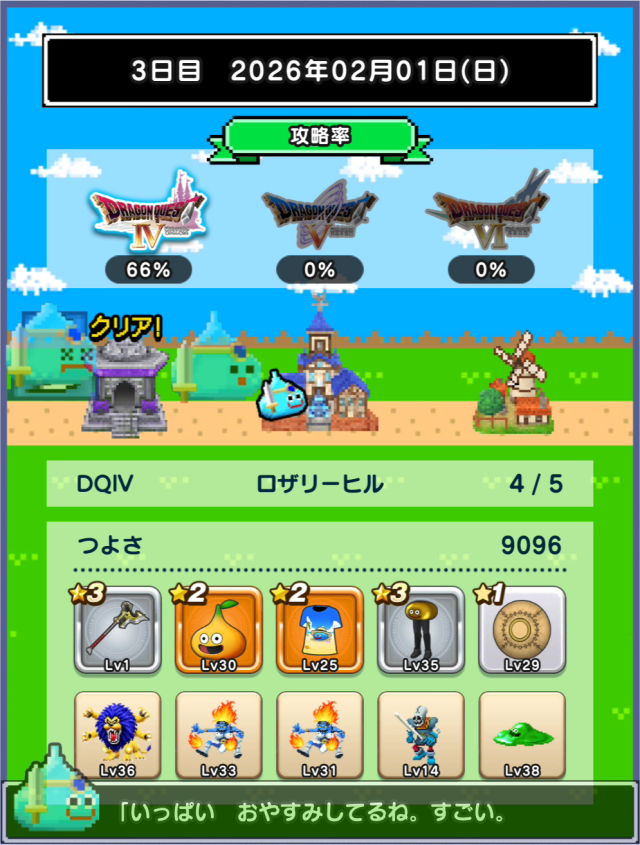Open the Lv30 orange slime equipment slot

click(x=219, y=631)
